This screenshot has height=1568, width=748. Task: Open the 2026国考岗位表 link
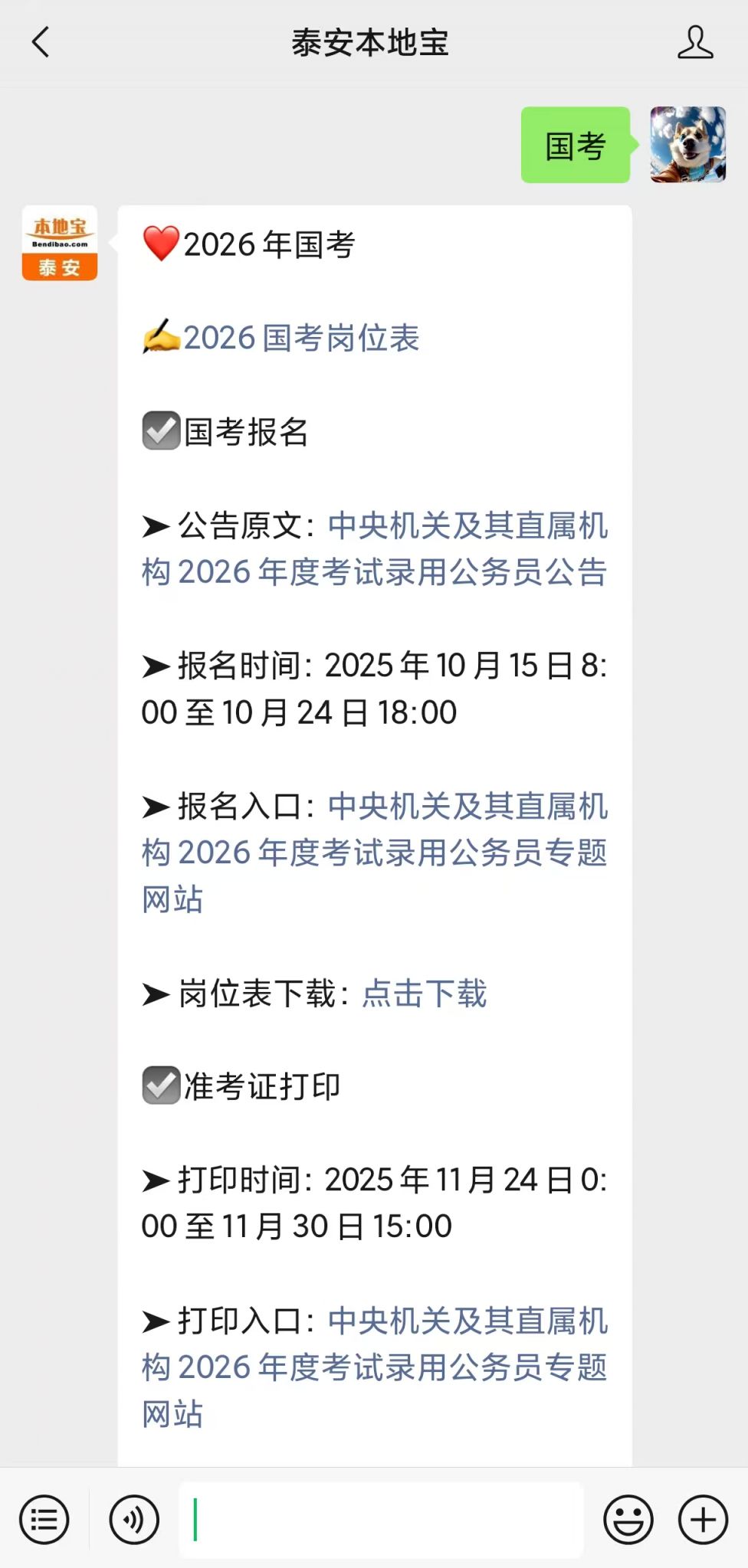click(301, 338)
